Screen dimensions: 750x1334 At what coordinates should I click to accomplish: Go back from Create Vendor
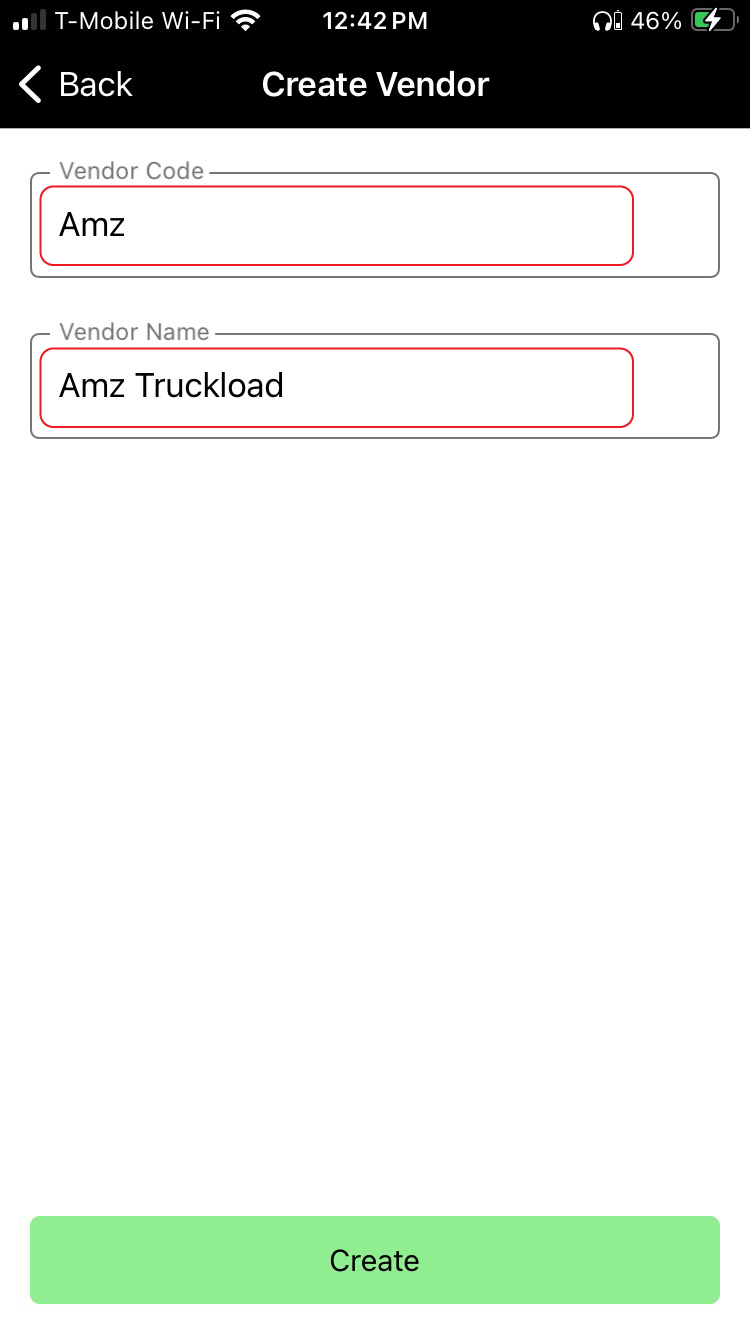tap(75, 85)
